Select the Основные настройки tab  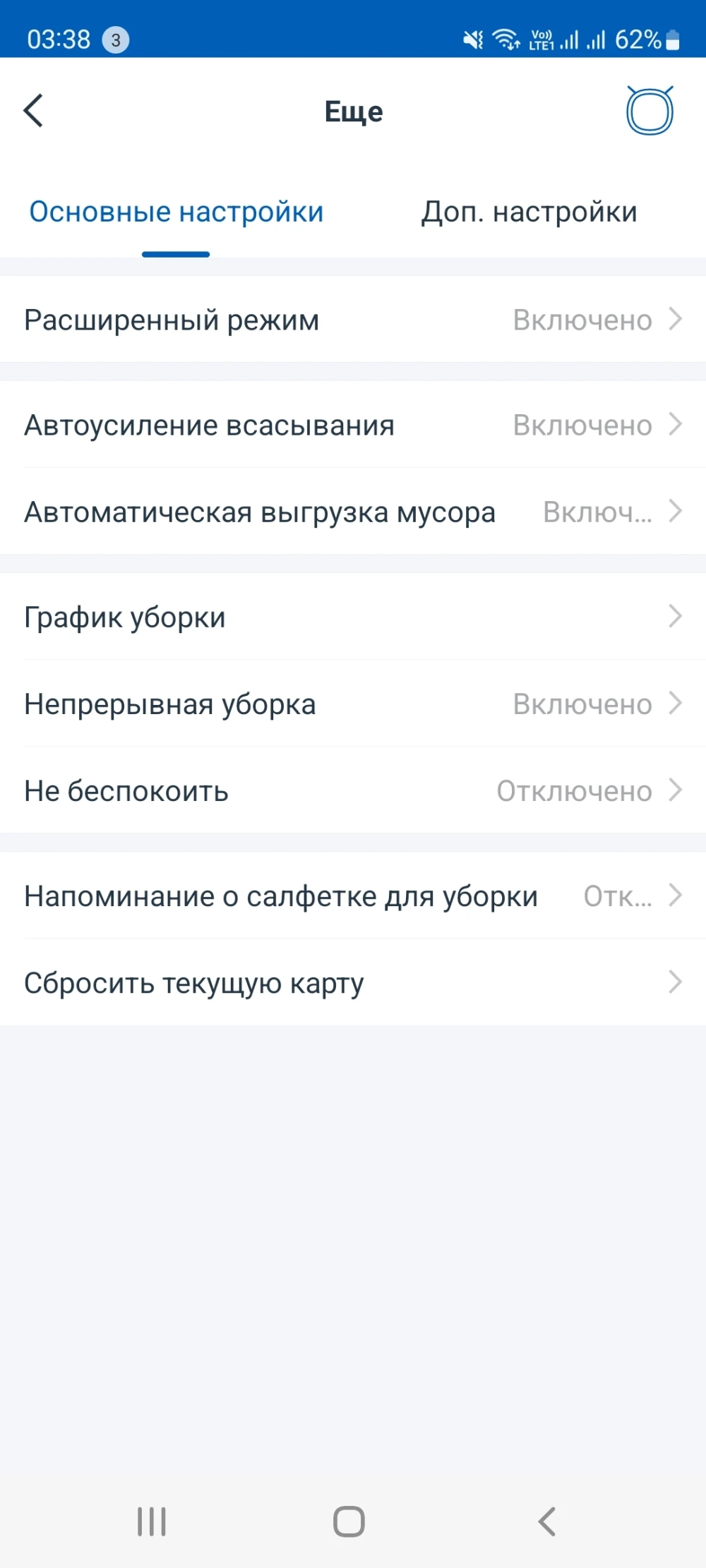point(176,212)
